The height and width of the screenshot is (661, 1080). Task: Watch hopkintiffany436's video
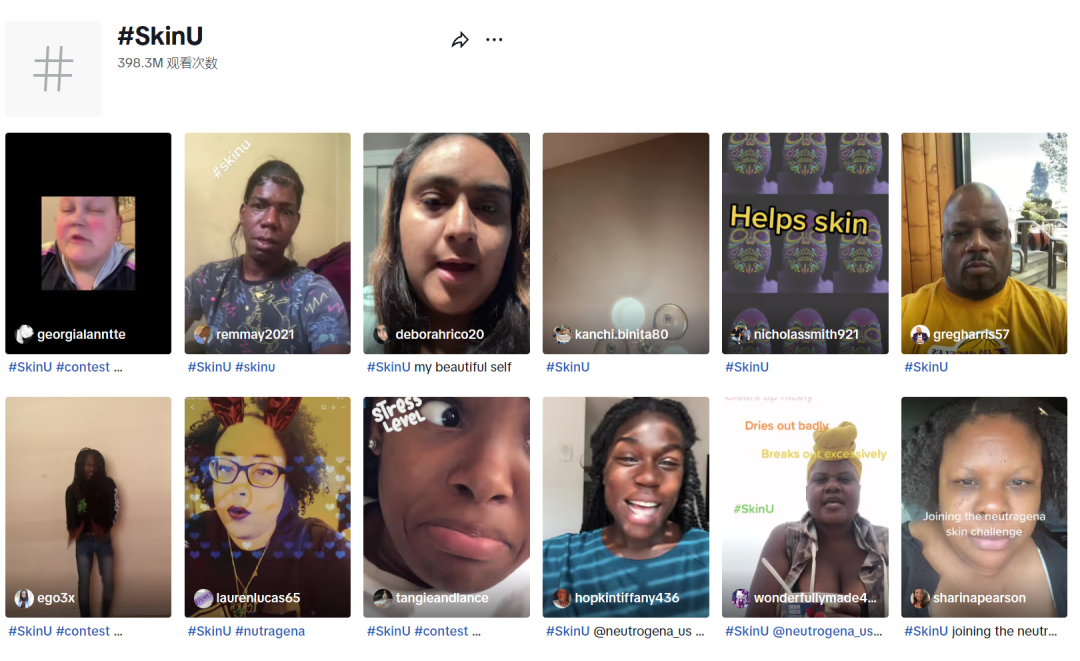[625, 507]
